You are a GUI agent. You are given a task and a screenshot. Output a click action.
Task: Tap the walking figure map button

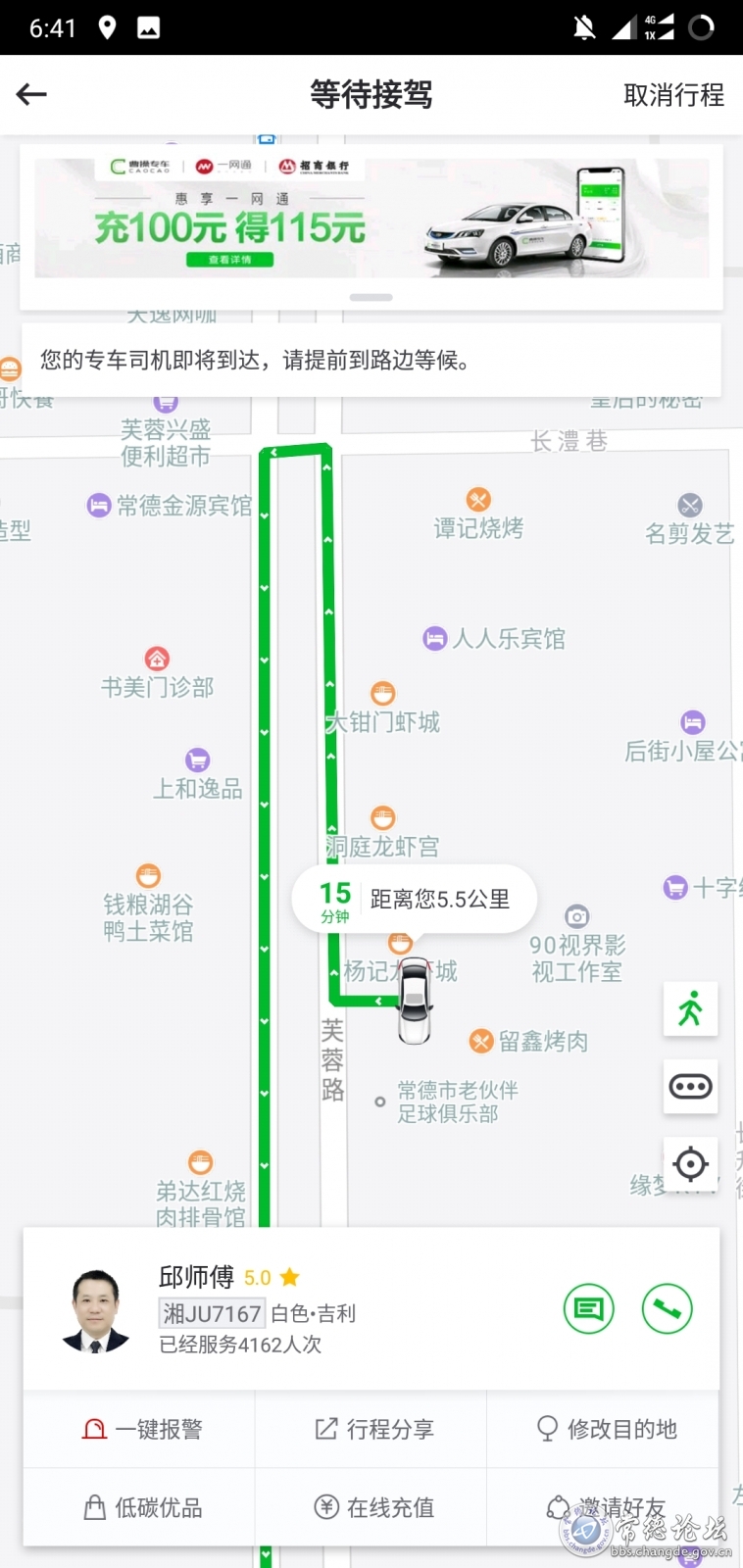coord(690,1008)
